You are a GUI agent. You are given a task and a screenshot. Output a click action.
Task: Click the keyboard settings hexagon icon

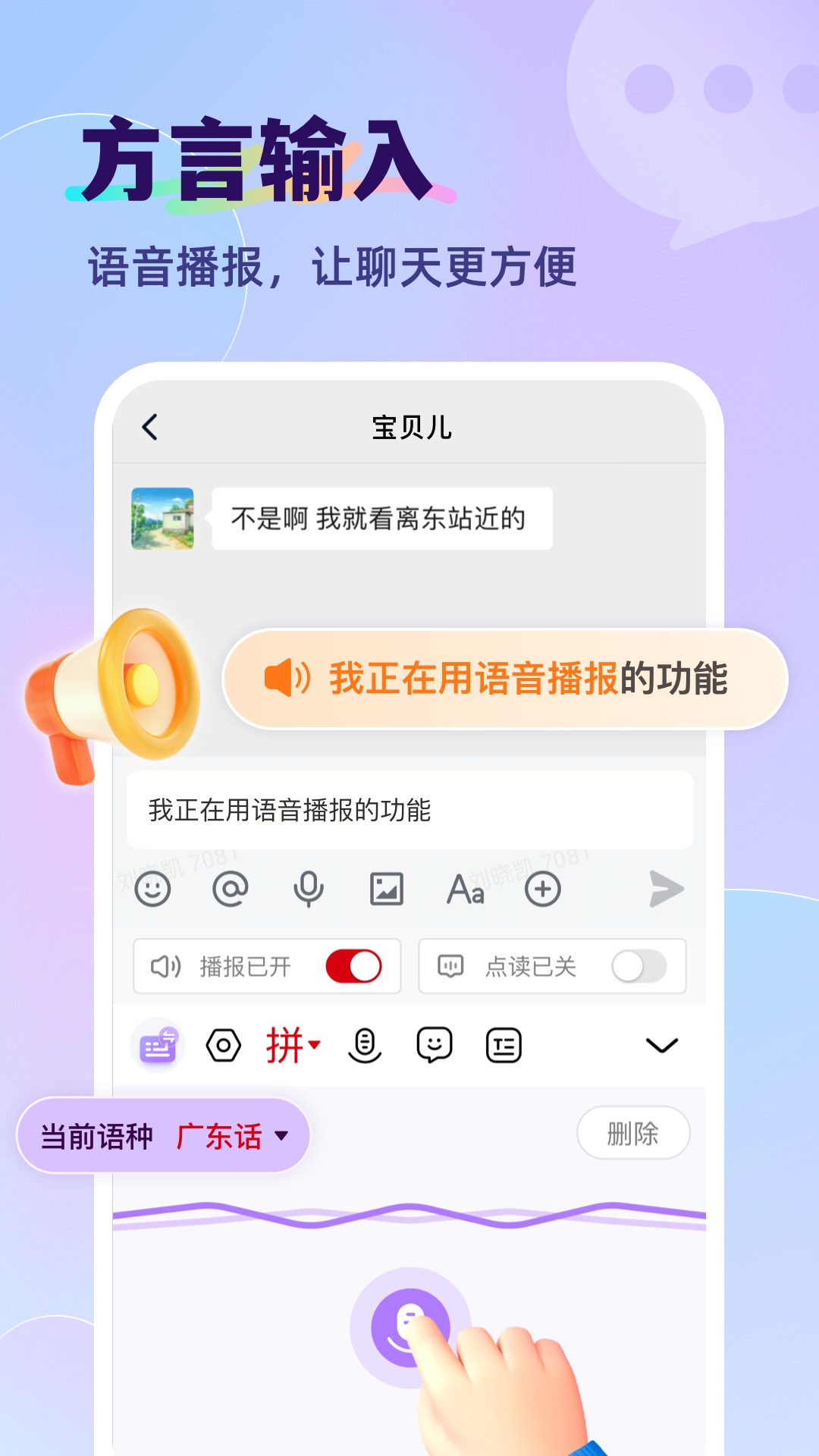coord(221,1045)
